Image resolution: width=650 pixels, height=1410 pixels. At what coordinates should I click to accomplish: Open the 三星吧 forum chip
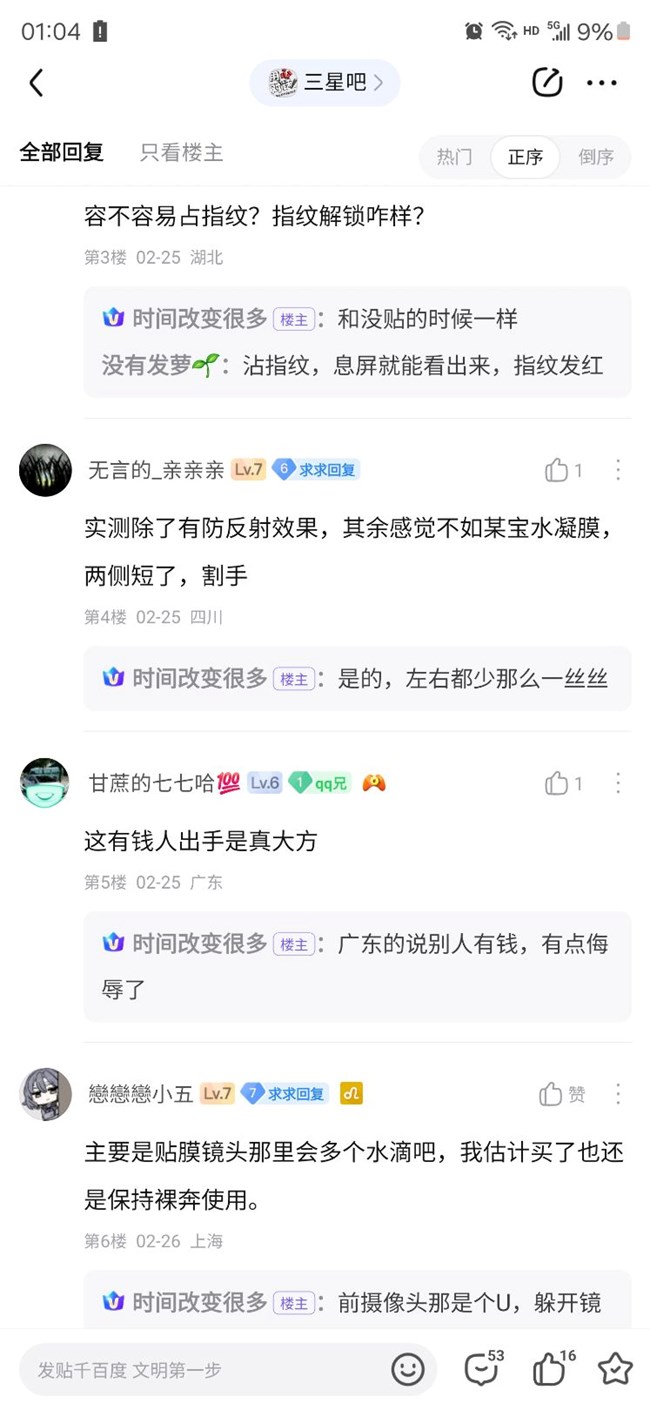(325, 83)
